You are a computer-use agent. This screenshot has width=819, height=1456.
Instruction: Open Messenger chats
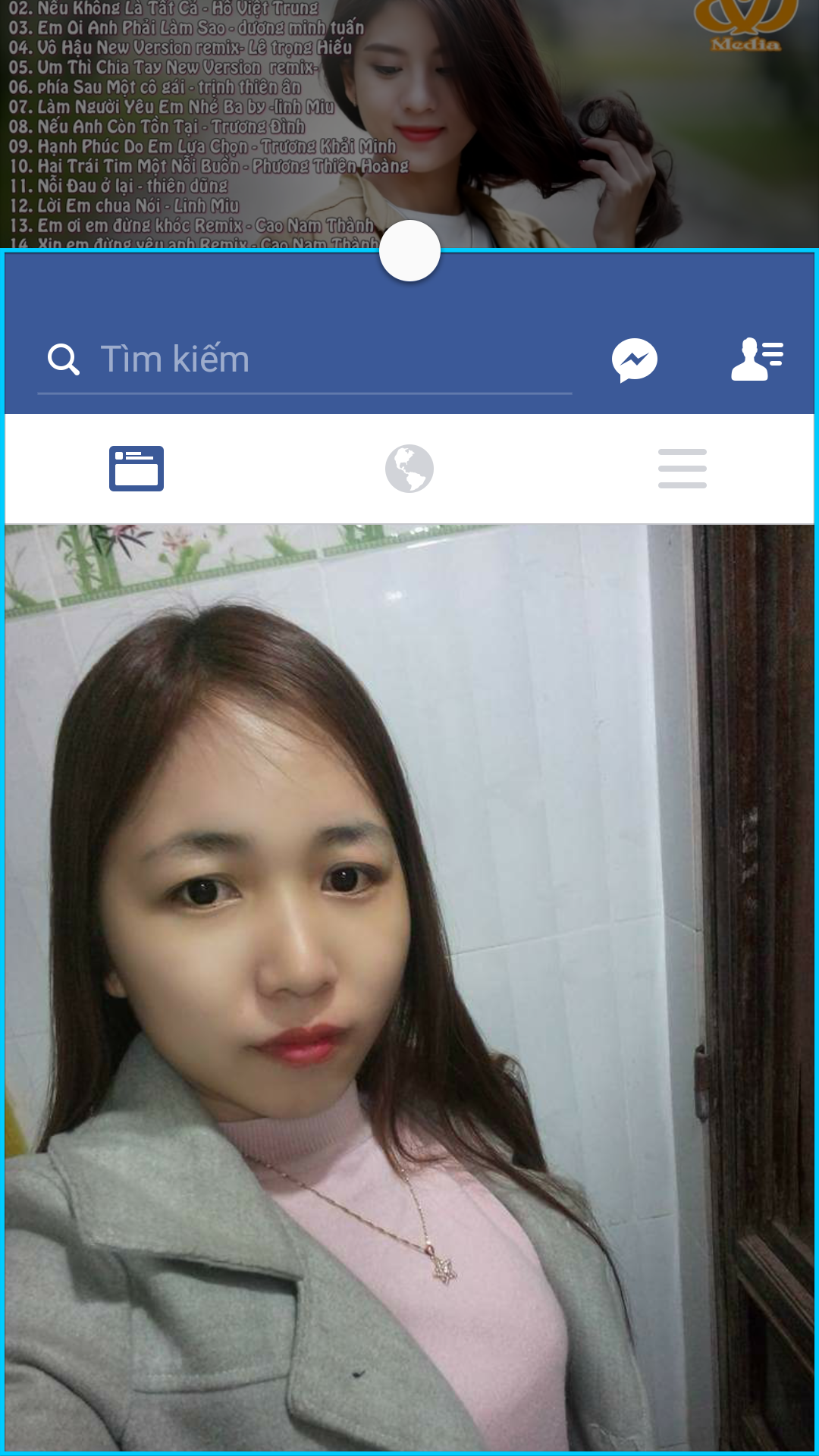click(635, 359)
